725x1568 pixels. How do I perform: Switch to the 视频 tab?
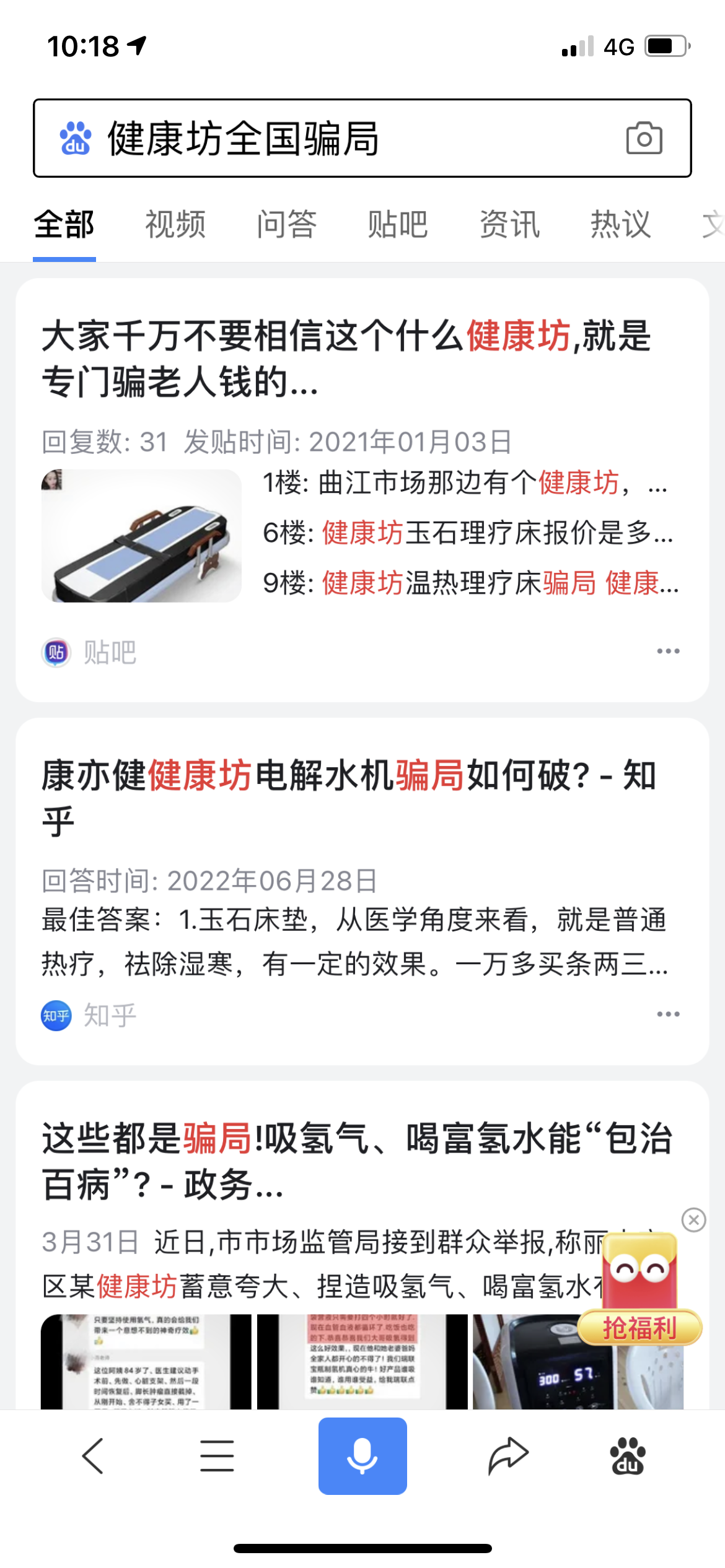coord(175,224)
